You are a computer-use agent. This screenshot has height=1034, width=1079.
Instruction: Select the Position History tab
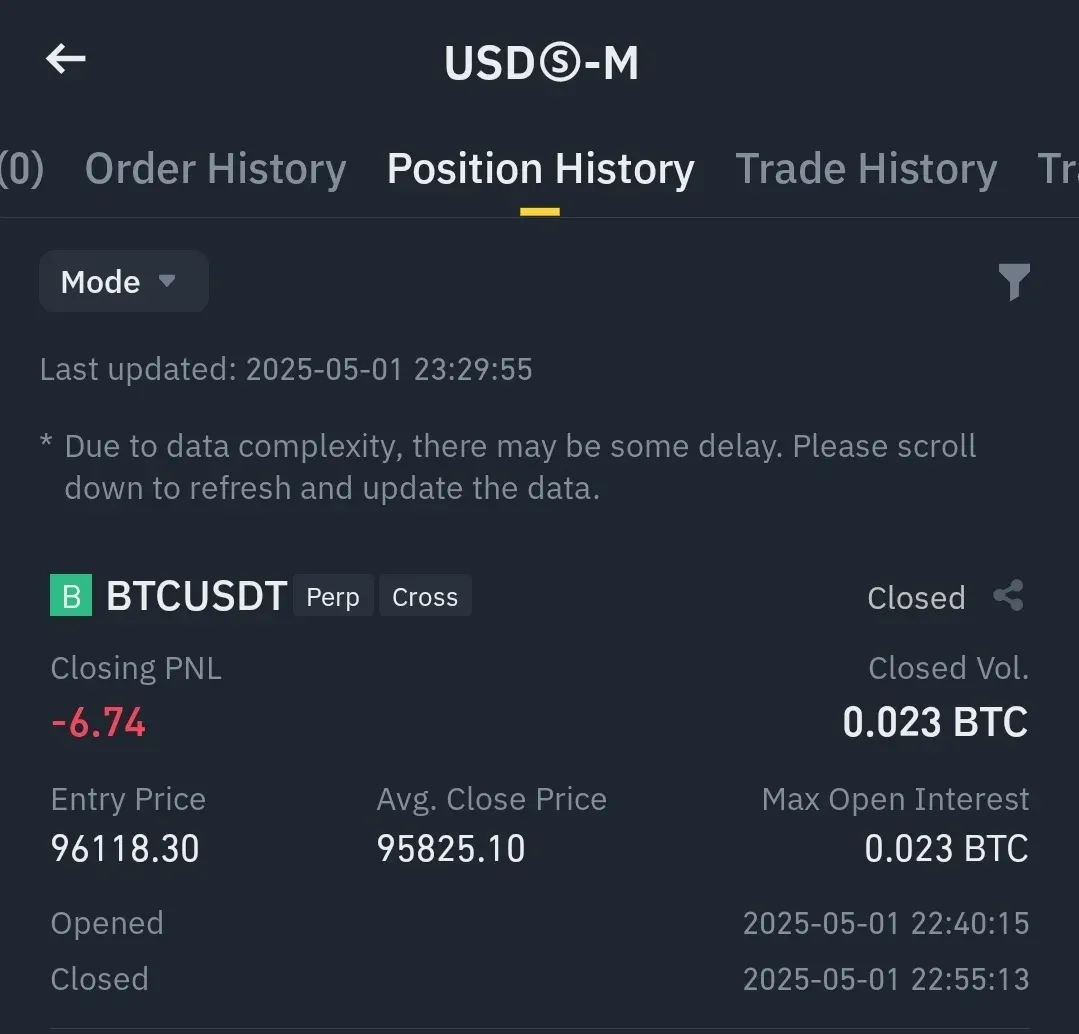point(540,169)
